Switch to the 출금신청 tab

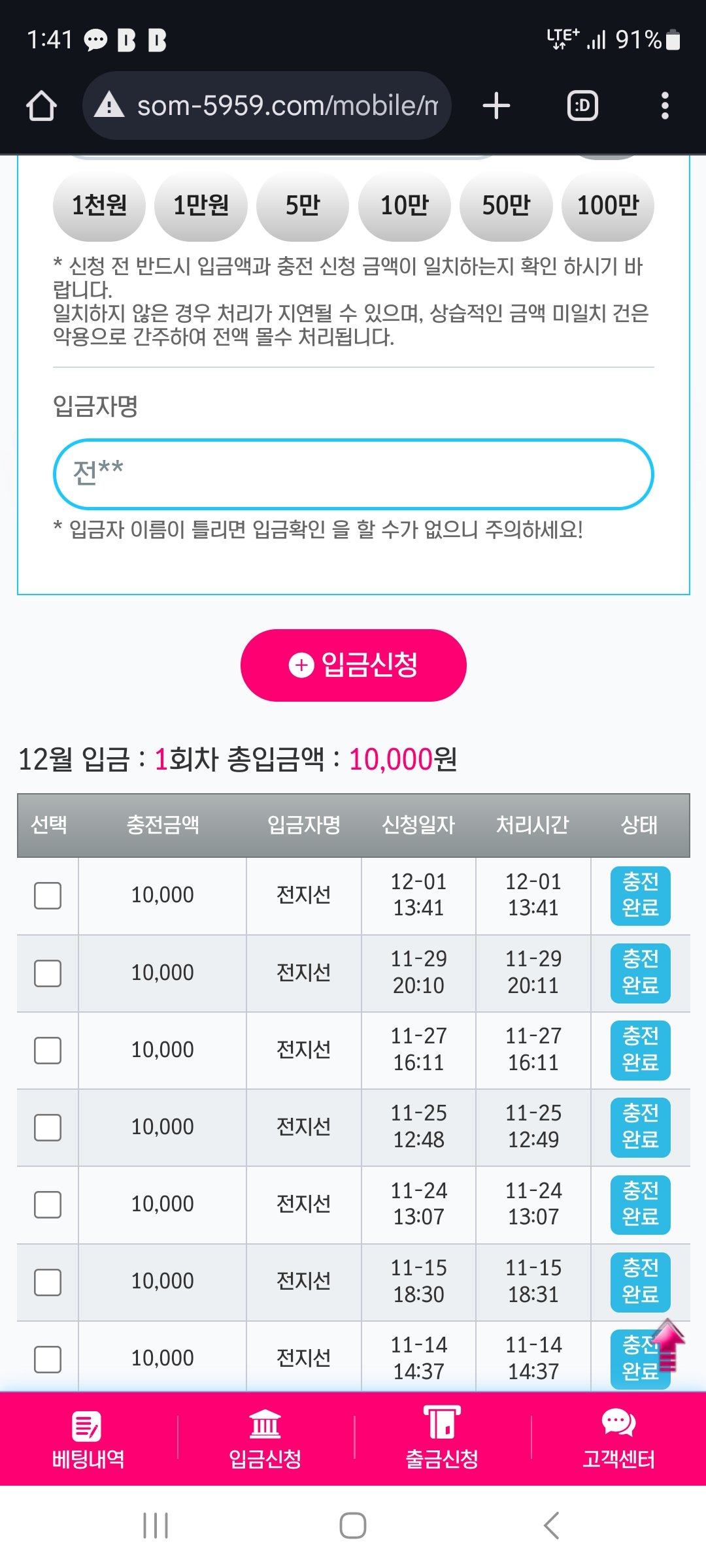click(442, 1439)
